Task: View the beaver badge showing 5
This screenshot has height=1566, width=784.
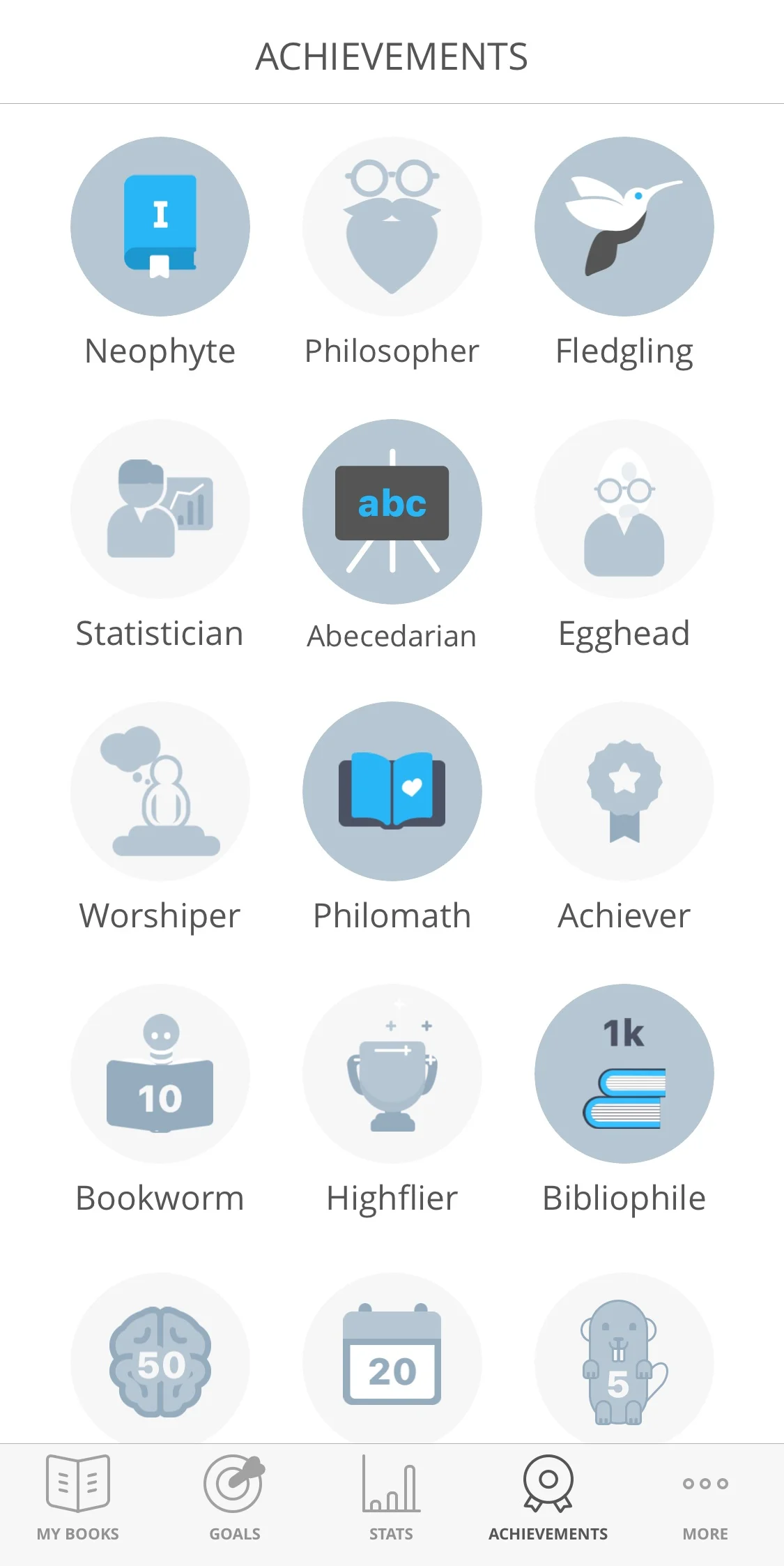Action: pyautogui.click(x=624, y=1360)
